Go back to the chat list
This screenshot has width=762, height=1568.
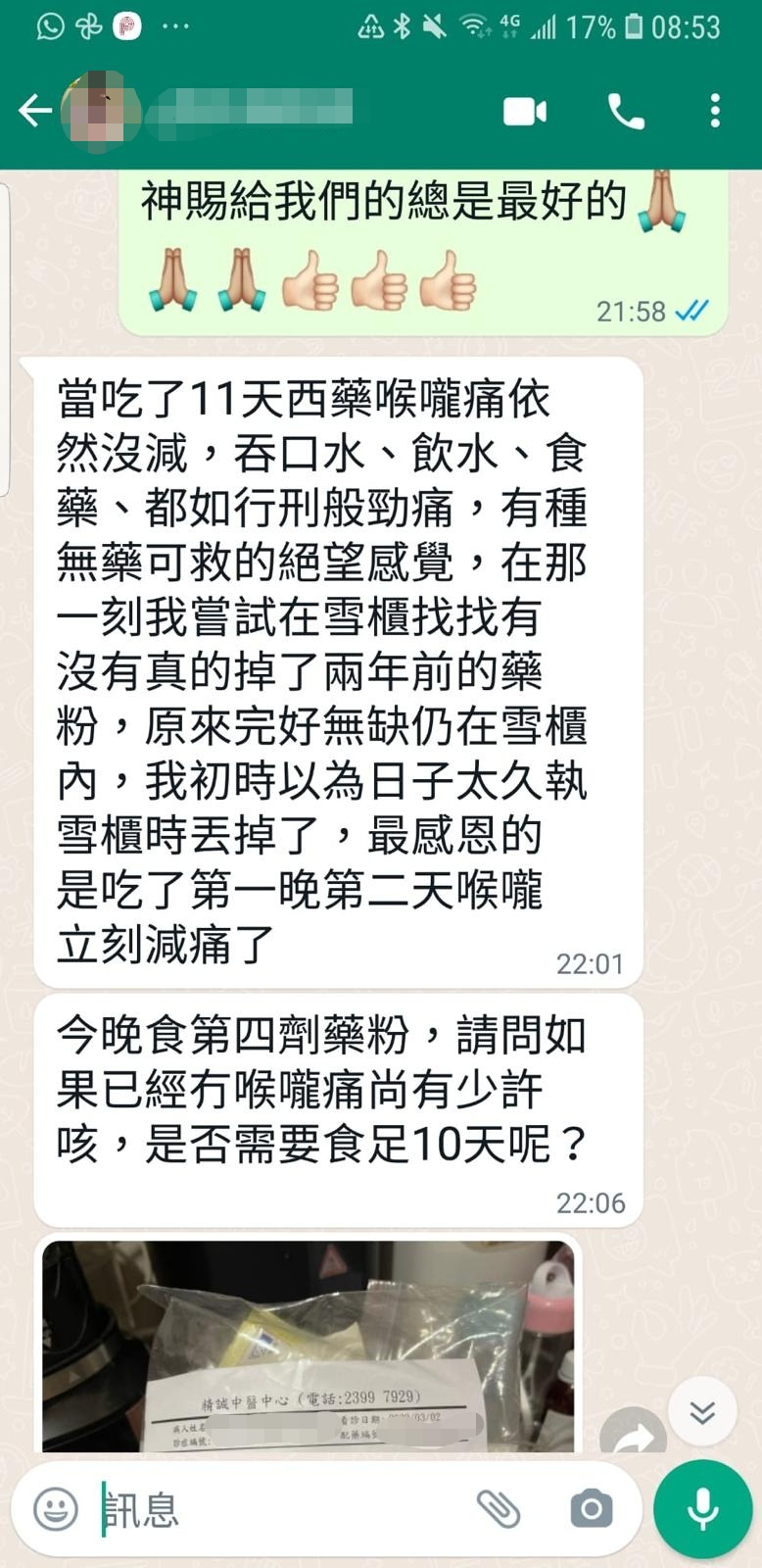pos(35,111)
